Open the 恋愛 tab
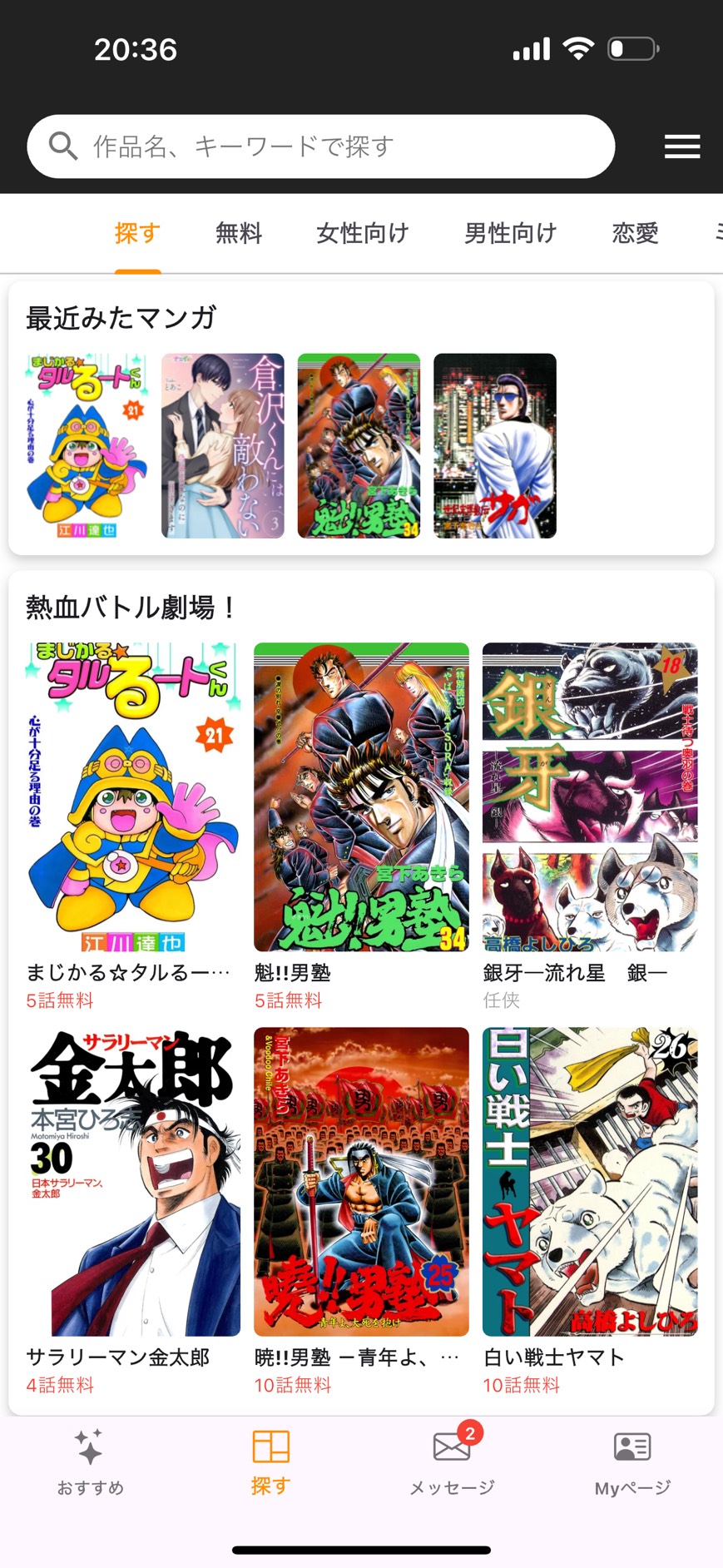Screen dimensions: 723x1568 (634, 234)
